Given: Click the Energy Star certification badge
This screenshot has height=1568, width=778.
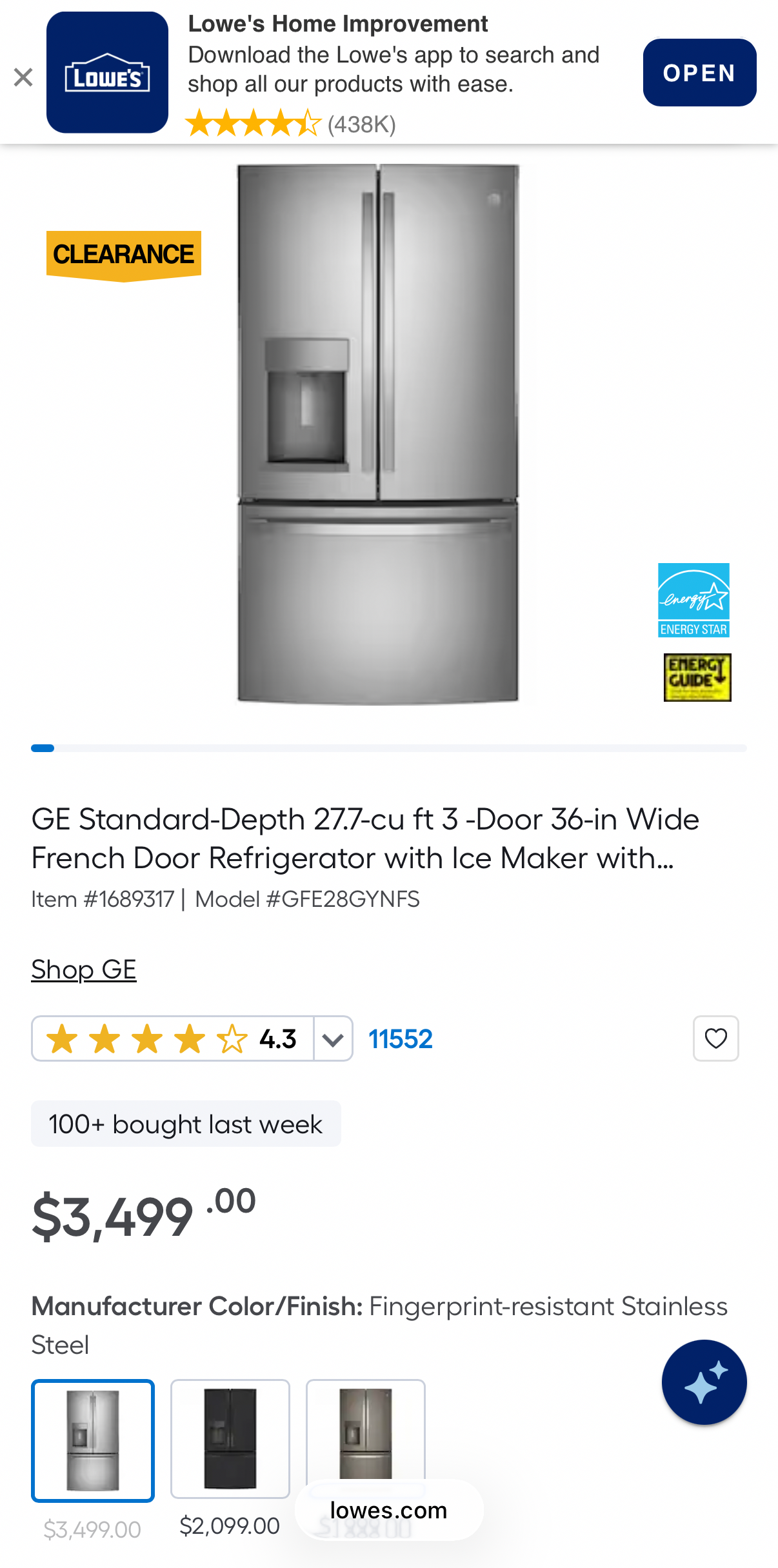Looking at the screenshot, I should point(693,600).
